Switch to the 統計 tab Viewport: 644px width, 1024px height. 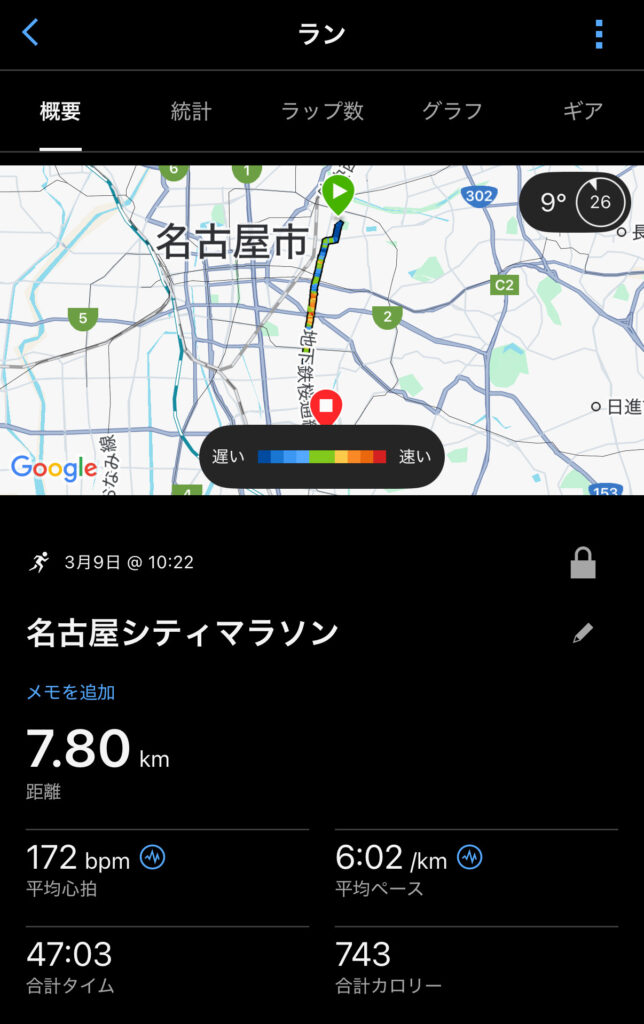click(x=190, y=111)
